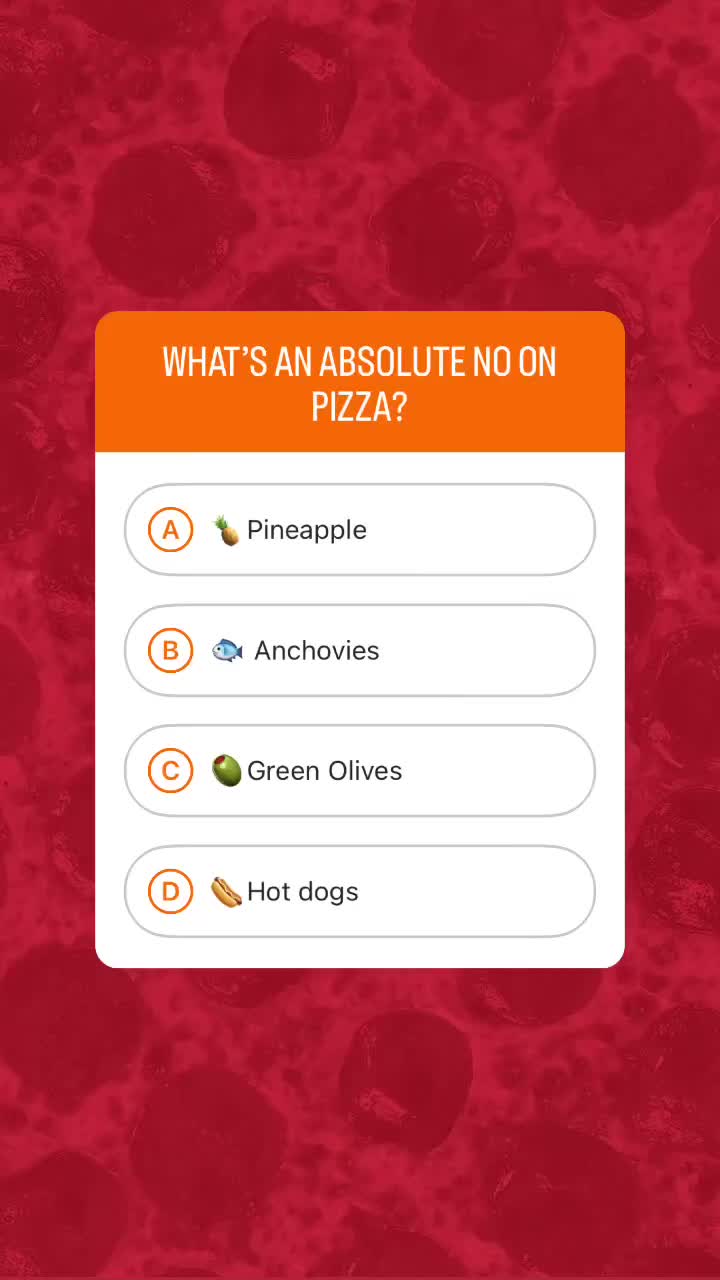Click the white quiz card background

tap(360, 470)
